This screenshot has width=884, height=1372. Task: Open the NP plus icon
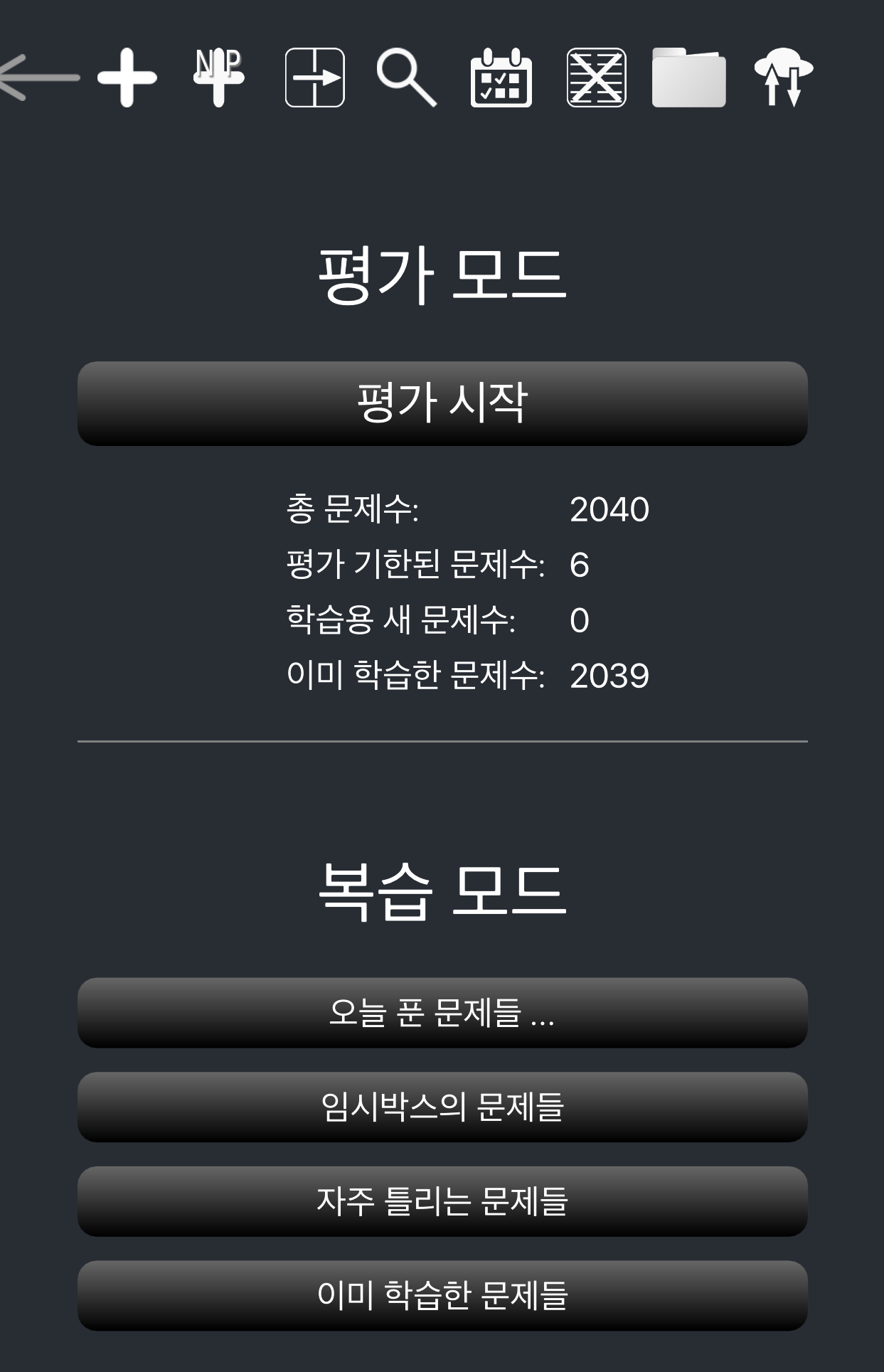pos(219,78)
